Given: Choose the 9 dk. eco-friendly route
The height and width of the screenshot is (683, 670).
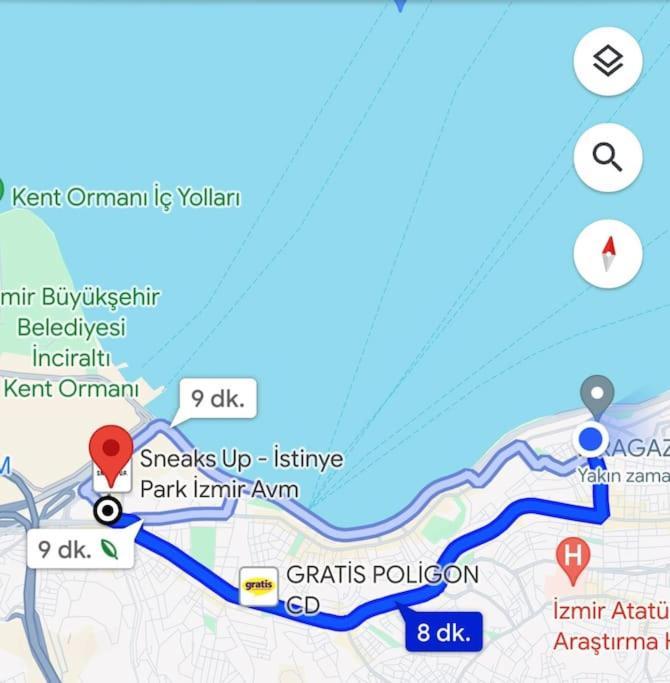Looking at the screenshot, I should point(79,549).
